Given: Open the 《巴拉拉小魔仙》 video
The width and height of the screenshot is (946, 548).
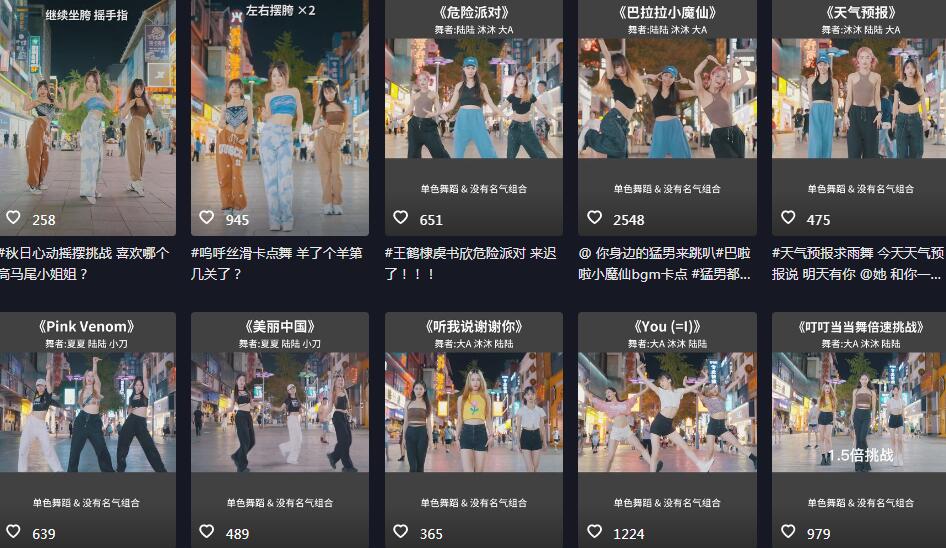Looking at the screenshot, I should pyautogui.click(x=667, y=110).
